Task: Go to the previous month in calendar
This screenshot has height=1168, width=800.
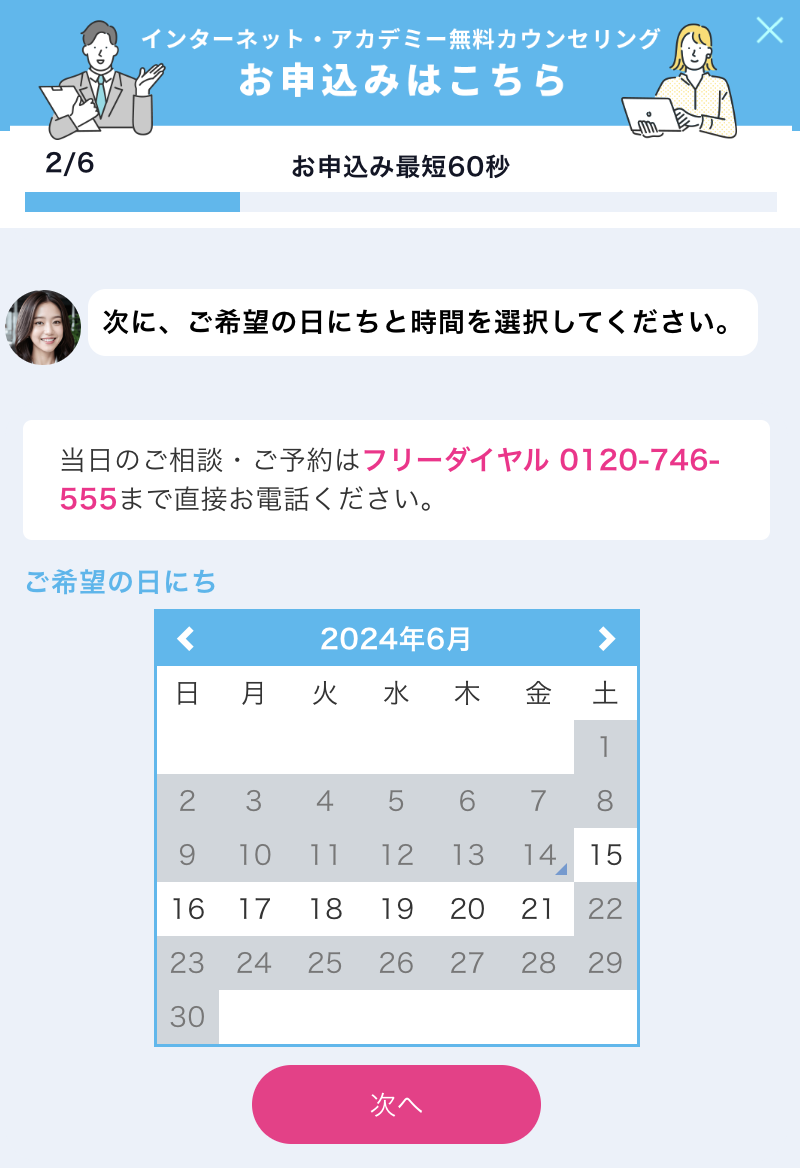Action: [x=186, y=639]
